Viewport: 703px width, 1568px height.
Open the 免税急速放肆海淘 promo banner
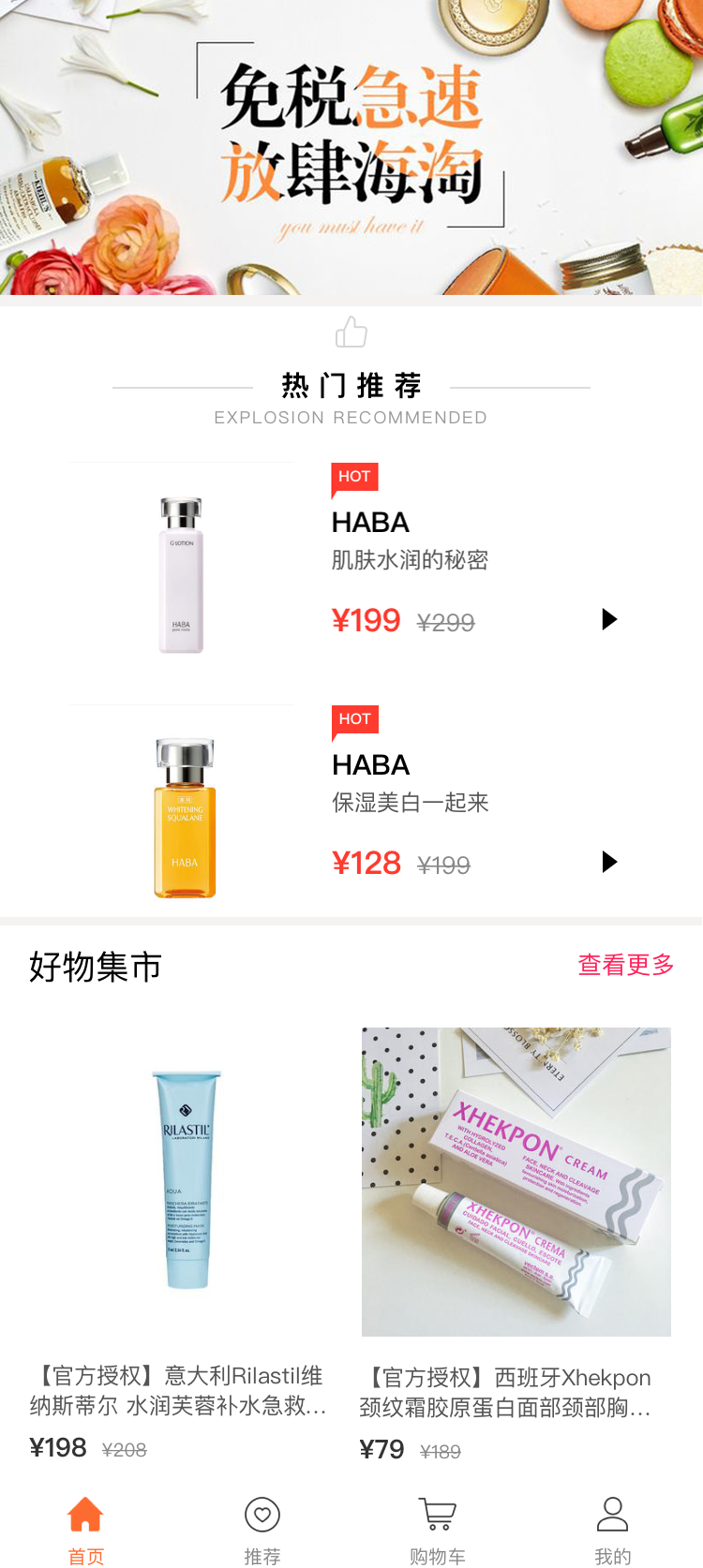(351, 147)
